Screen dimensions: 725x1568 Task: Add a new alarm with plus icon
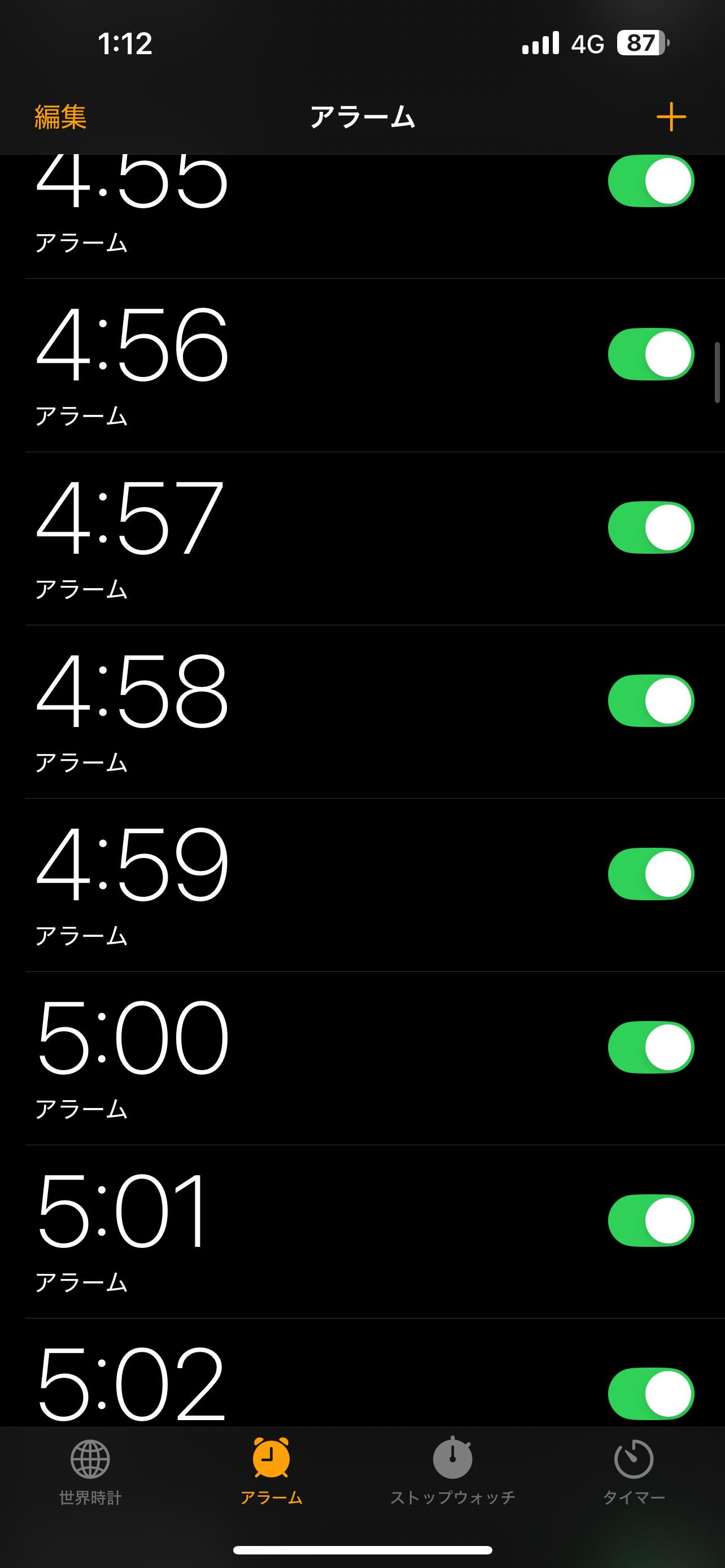click(x=671, y=116)
